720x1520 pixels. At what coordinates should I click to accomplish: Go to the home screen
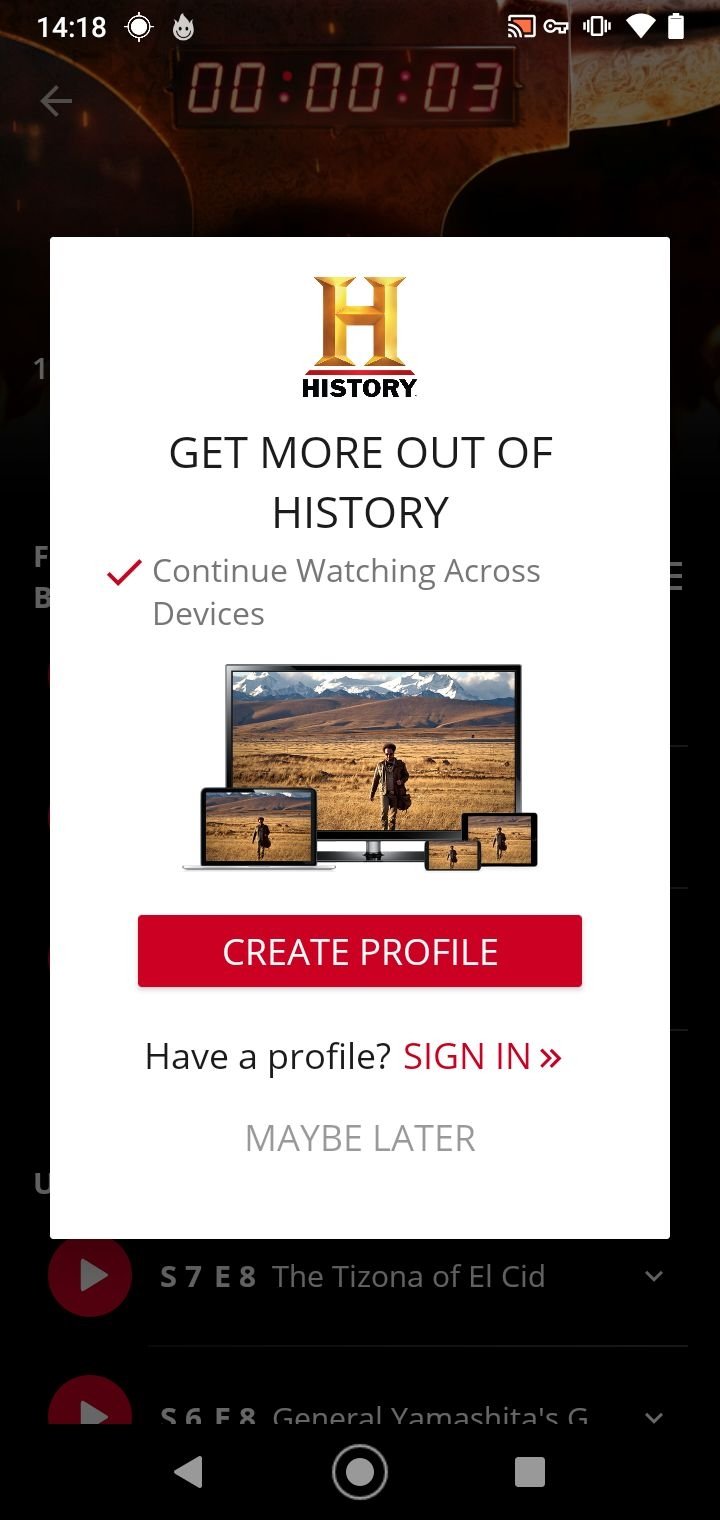pos(360,1471)
